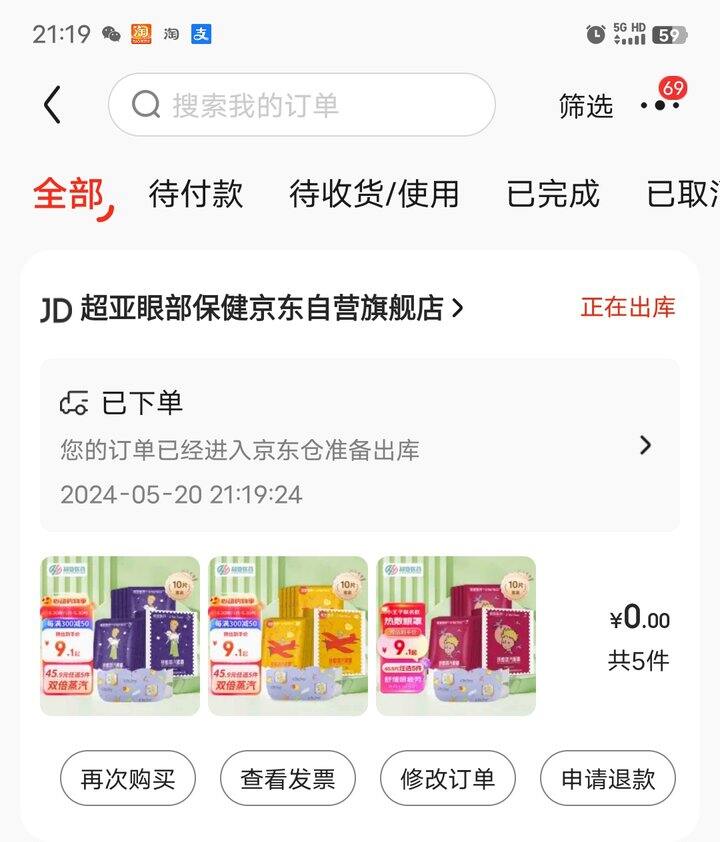Open the red steam eye mask product image
The height and width of the screenshot is (842, 720).
456,636
